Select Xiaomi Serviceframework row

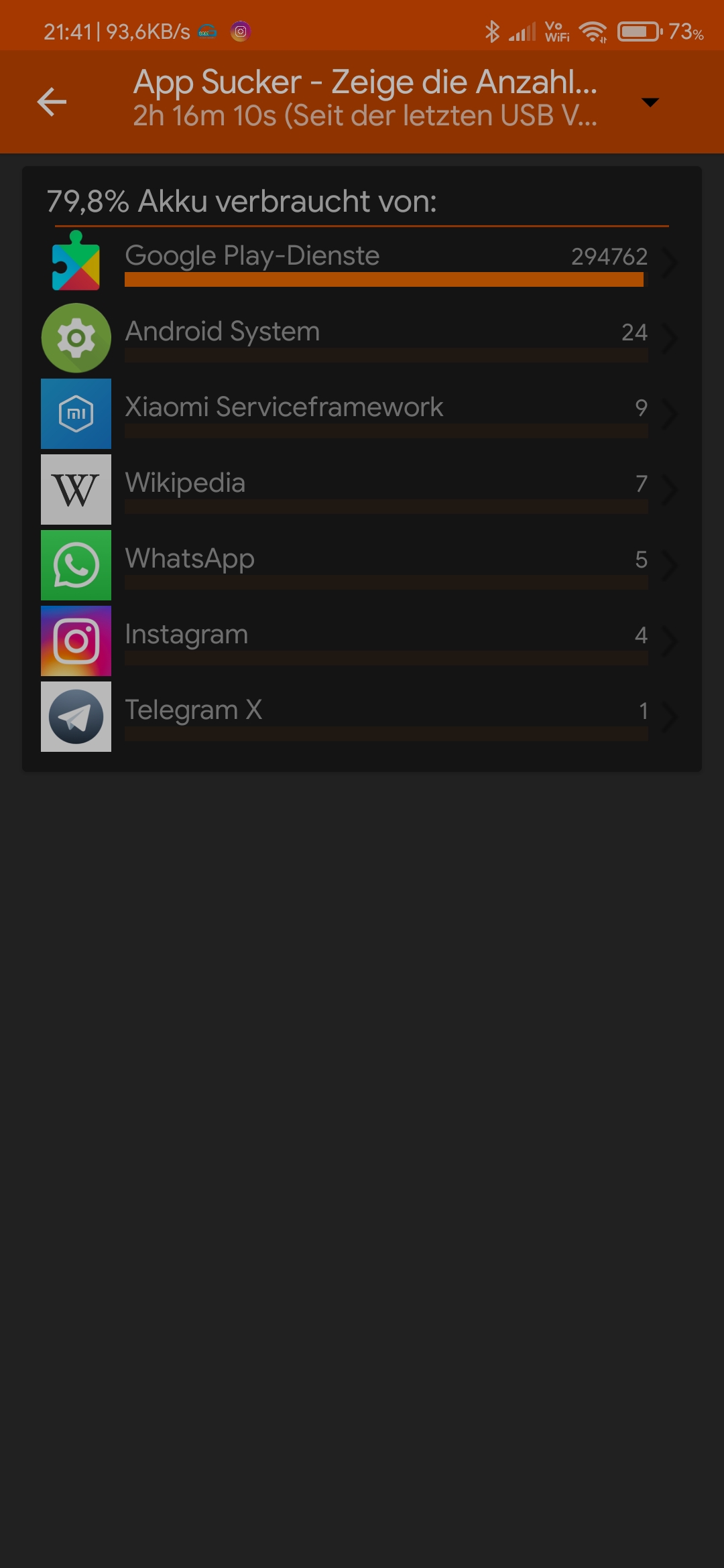point(362,413)
